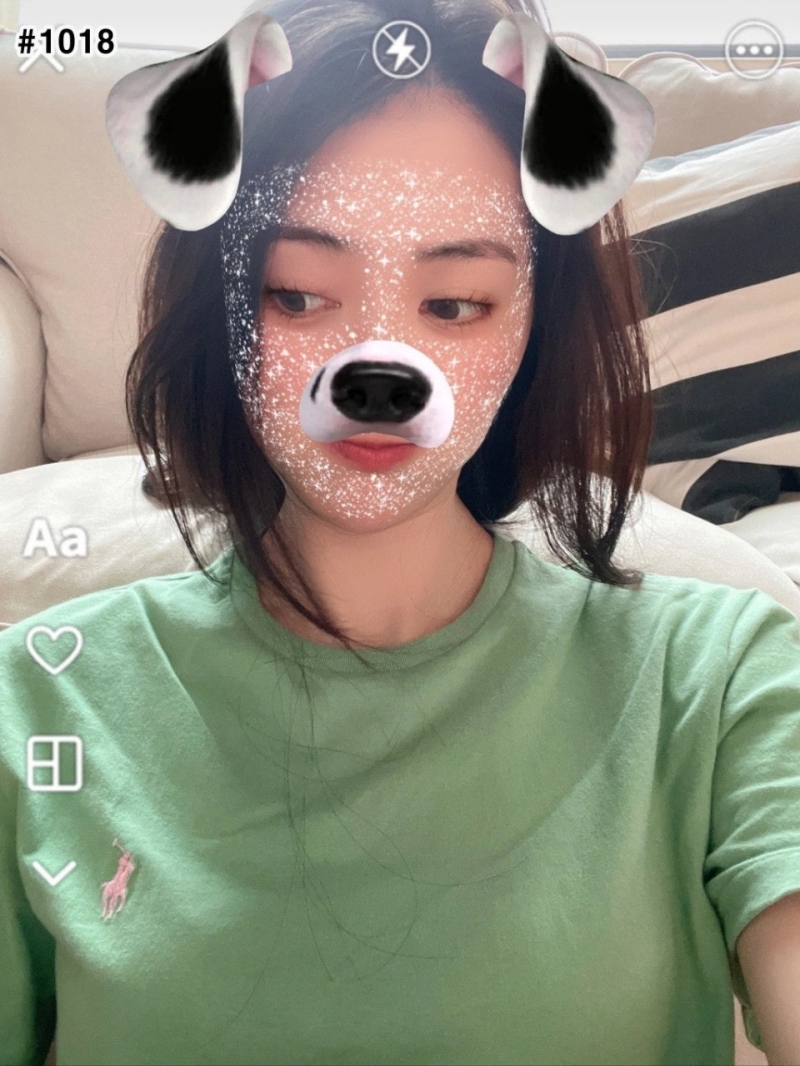Select the layout grid mode

coord(54,763)
